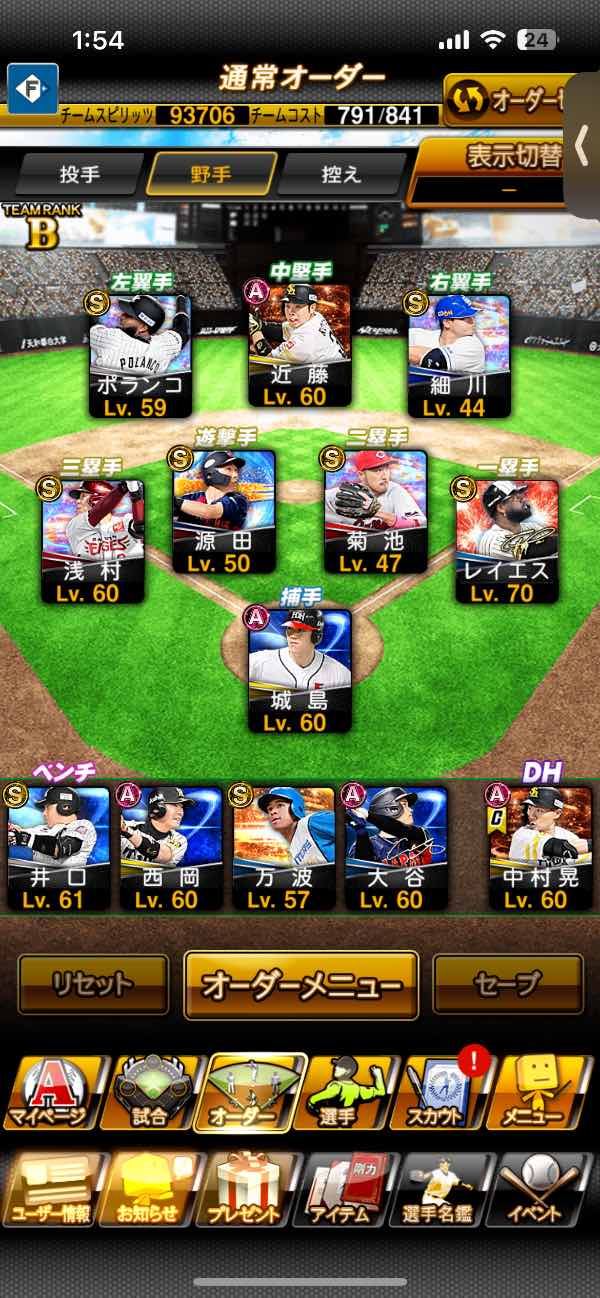Image resolution: width=600 pixels, height=1298 pixels.
Task: Select DH 中村晃 card
Action: pos(540,848)
